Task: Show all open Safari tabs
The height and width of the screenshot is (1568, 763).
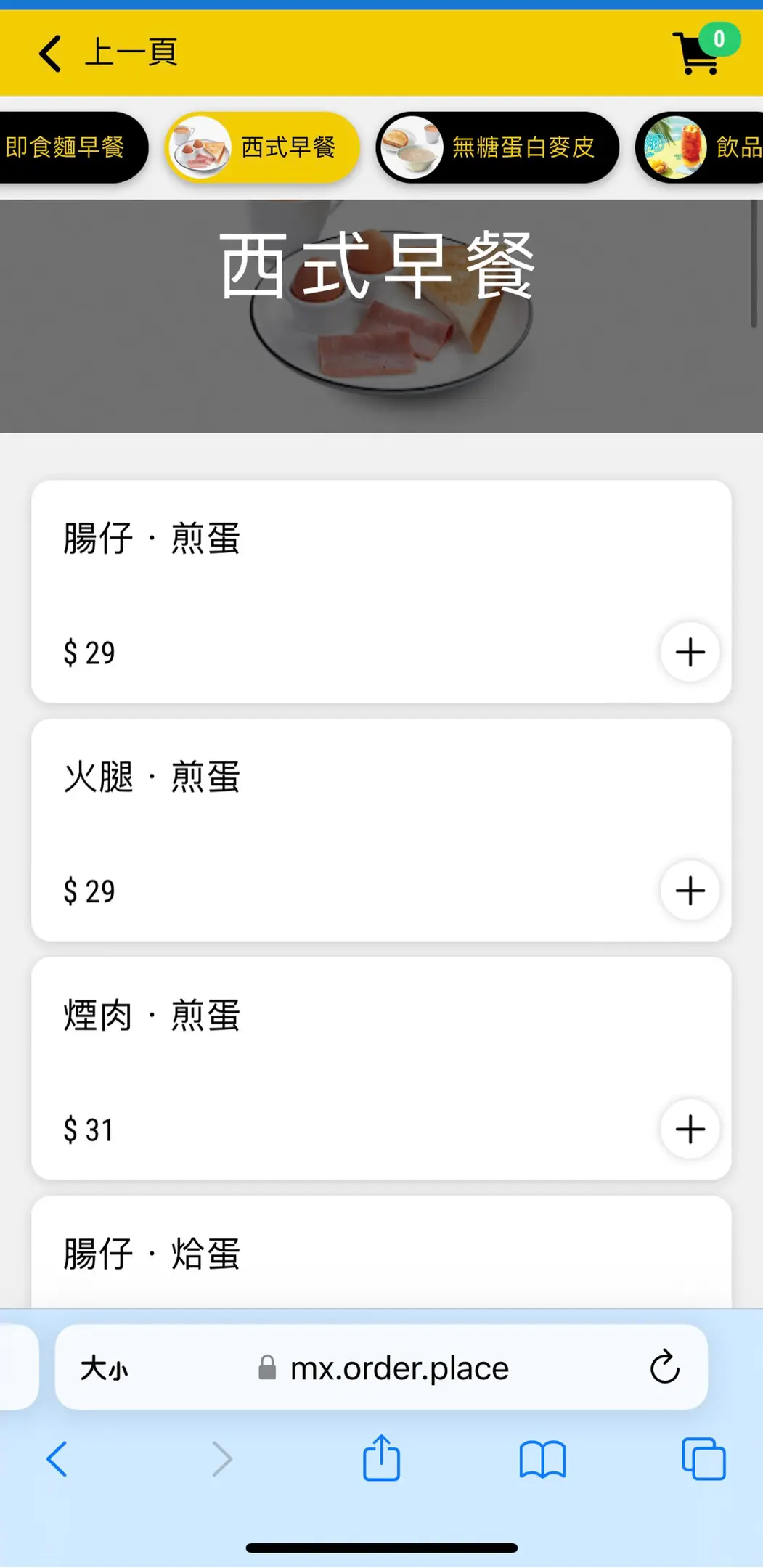Action: [703, 1458]
